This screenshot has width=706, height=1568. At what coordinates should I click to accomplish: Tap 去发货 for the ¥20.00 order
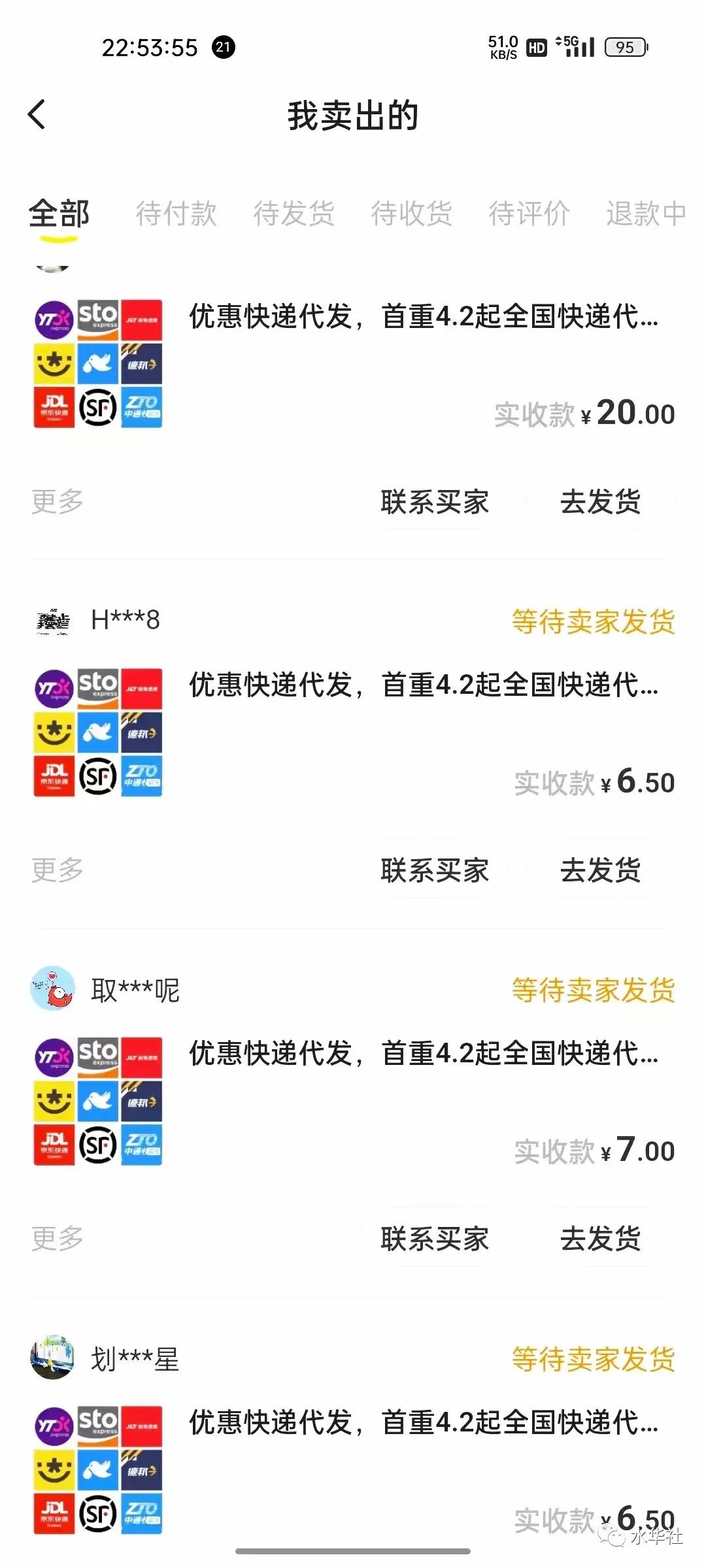(x=600, y=501)
